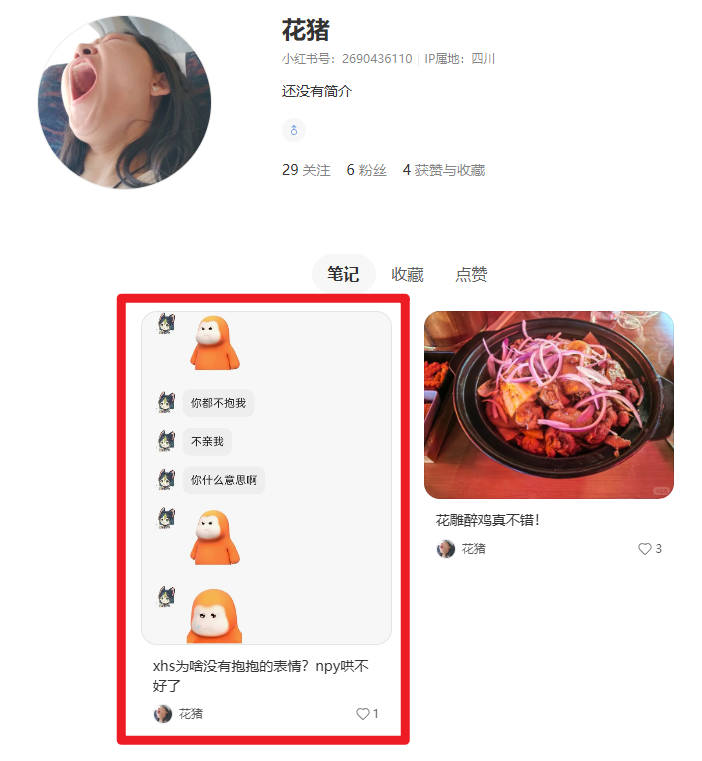Switch to the 收藏 tab

(407, 274)
